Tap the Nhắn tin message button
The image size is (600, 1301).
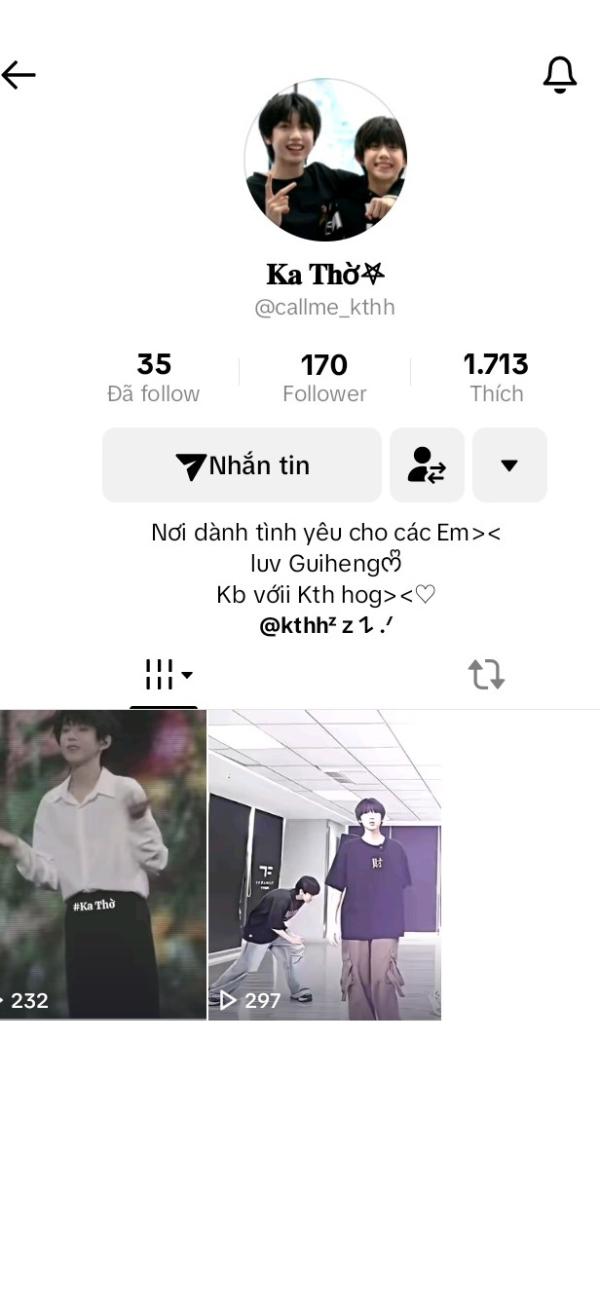point(242,465)
